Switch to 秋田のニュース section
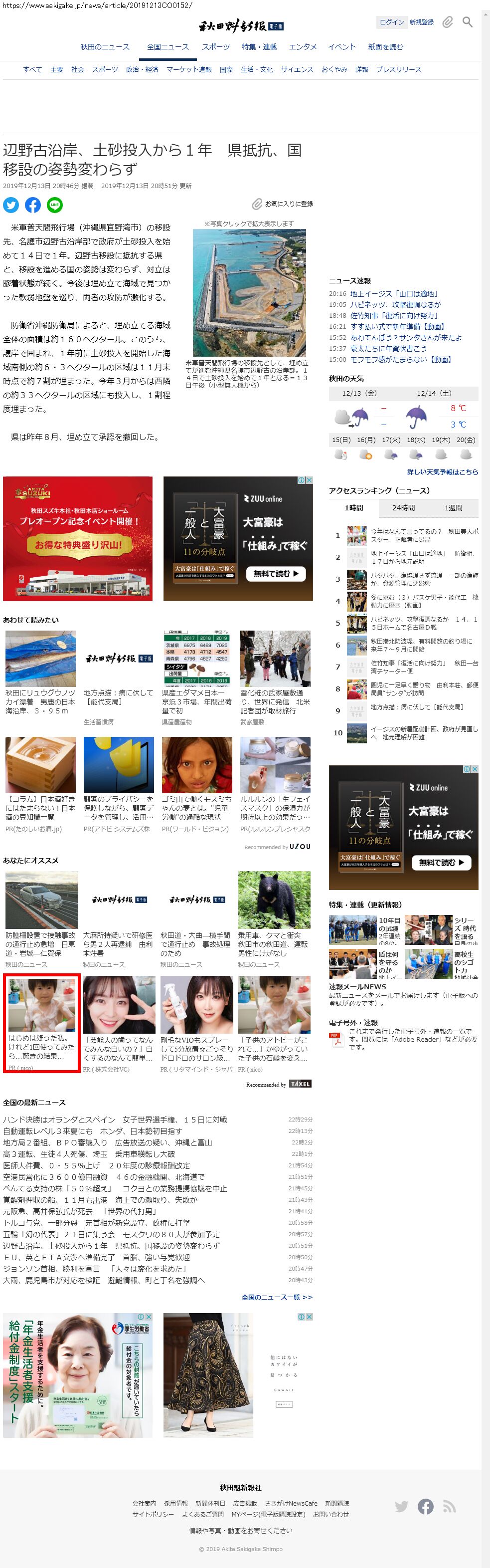490x1568 pixels. [x=105, y=47]
